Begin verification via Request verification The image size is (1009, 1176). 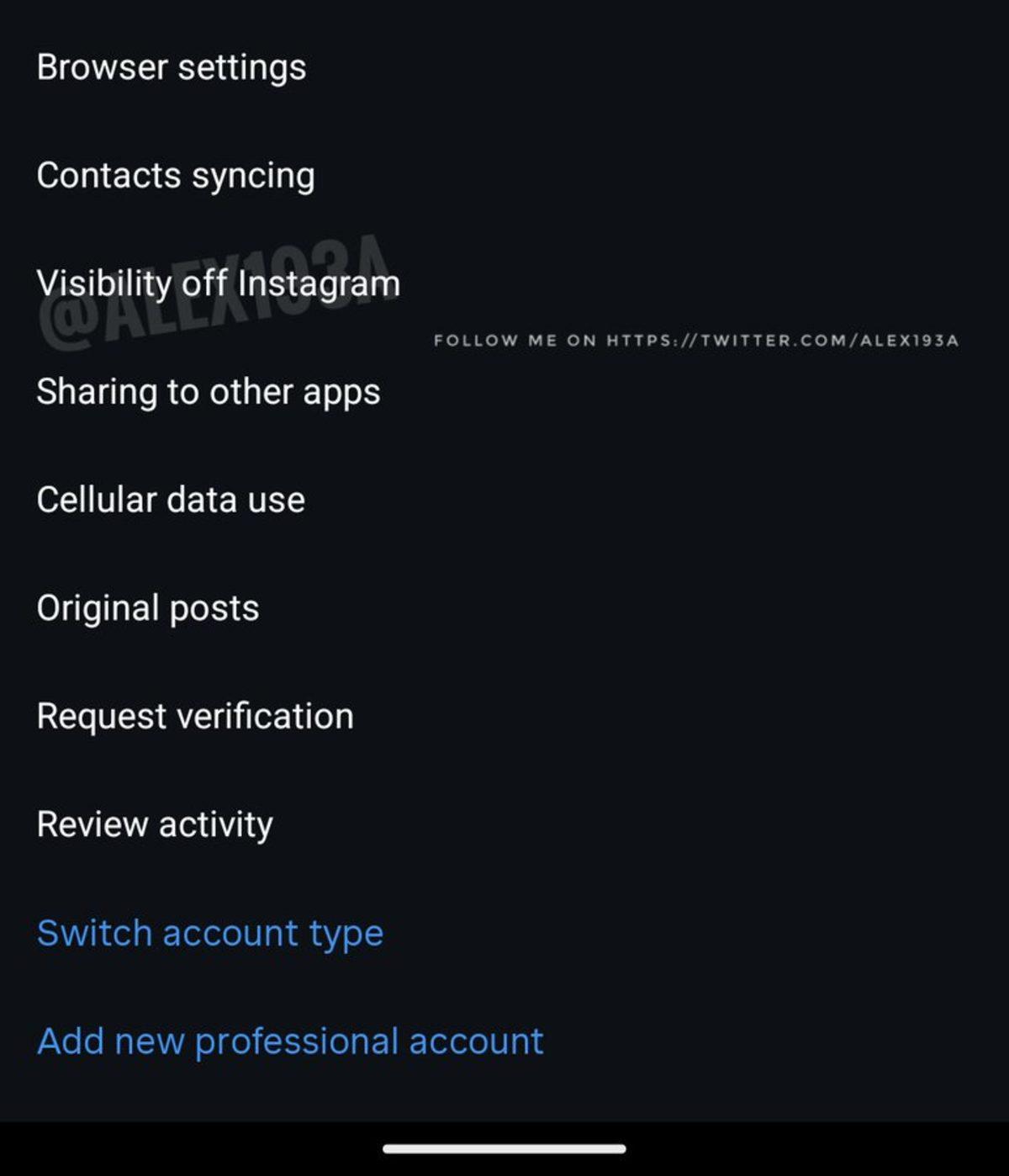[194, 716]
